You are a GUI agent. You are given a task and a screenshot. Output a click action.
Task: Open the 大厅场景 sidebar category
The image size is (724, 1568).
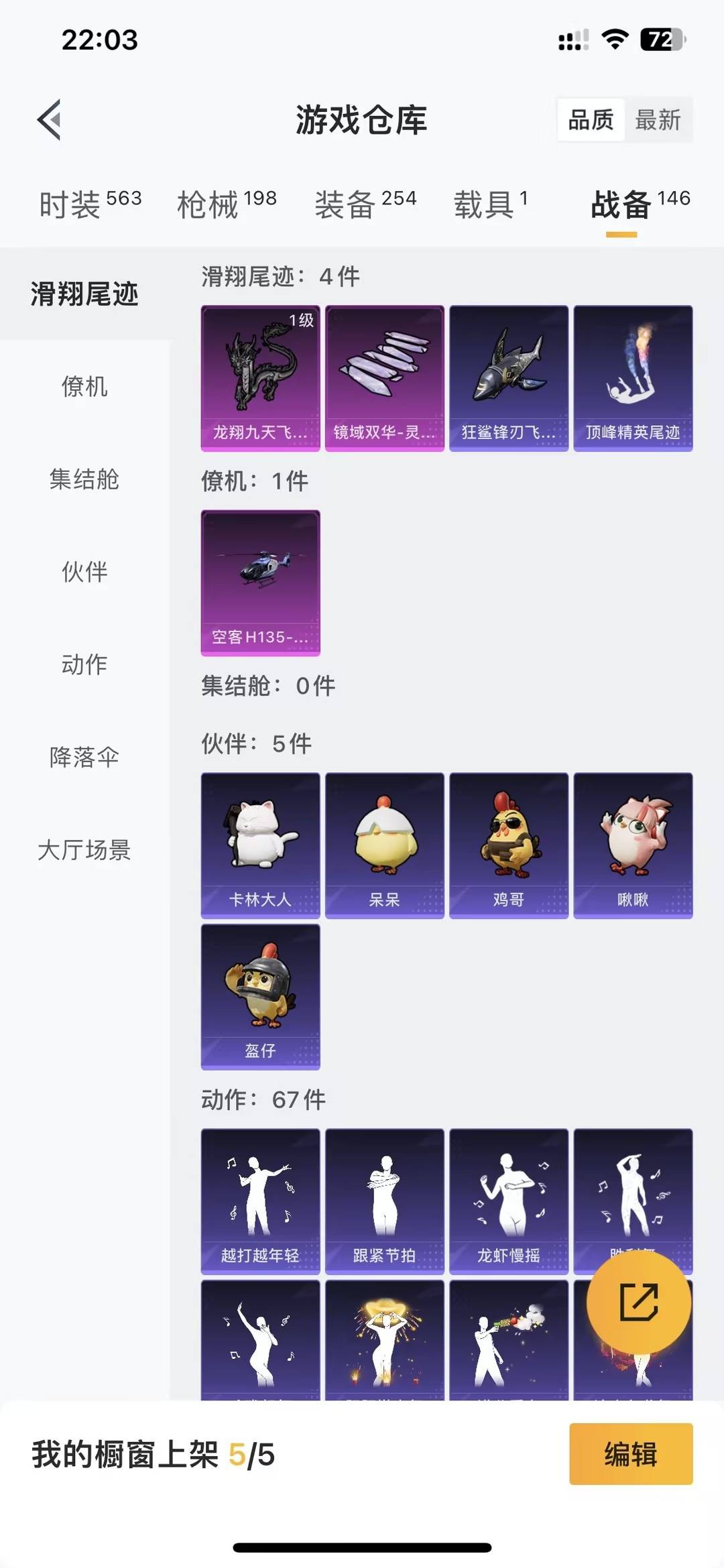click(x=85, y=850)
